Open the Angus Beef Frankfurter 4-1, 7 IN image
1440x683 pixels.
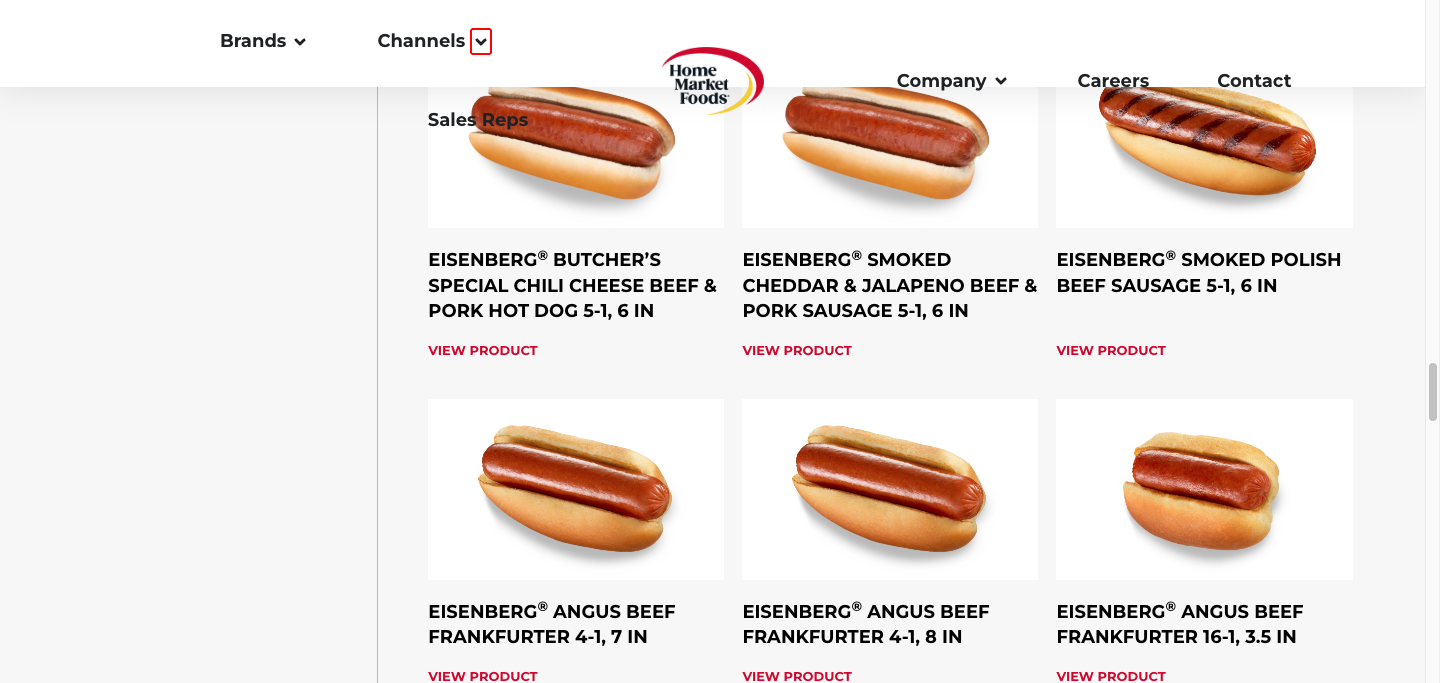tap(576, 489)
